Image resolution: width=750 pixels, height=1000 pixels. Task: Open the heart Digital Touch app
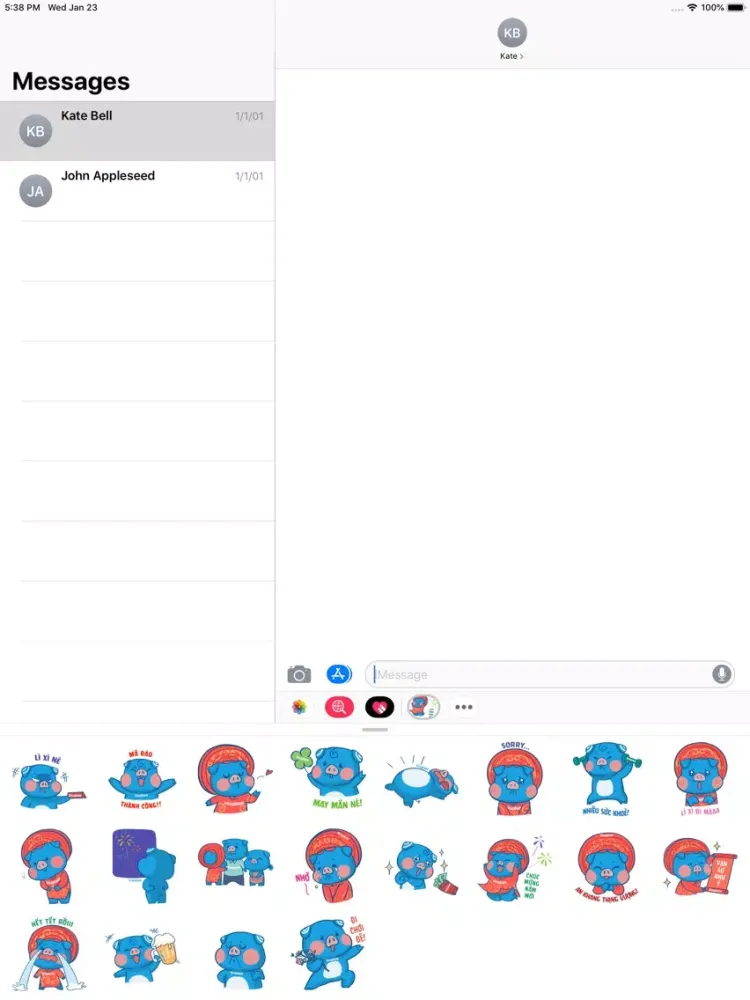(x=380, y=707)
